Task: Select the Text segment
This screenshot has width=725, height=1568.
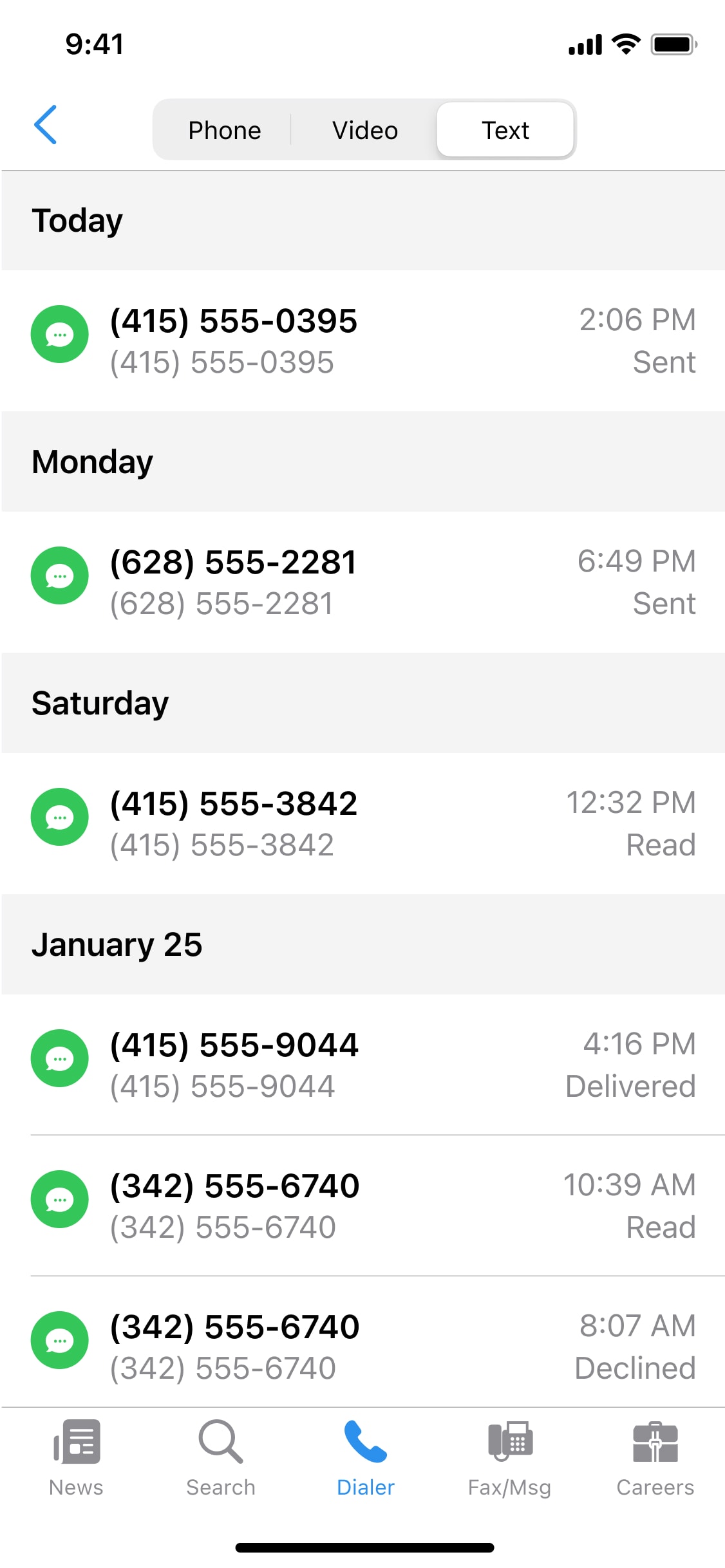Action: [x=505, y=130]
